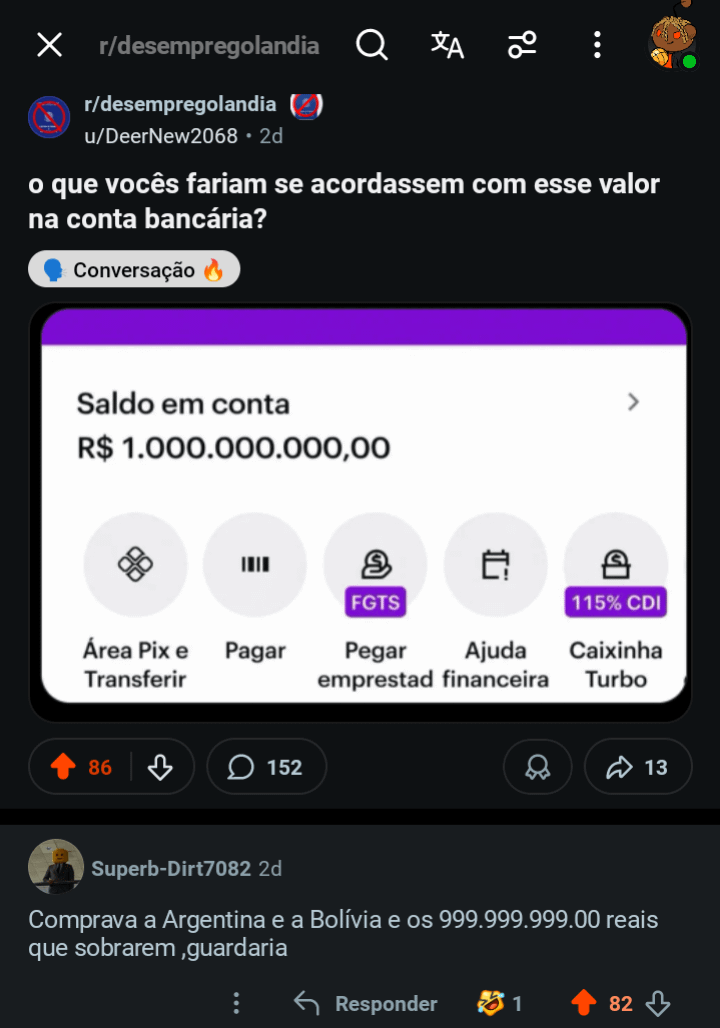Share this post

(638, 767)
